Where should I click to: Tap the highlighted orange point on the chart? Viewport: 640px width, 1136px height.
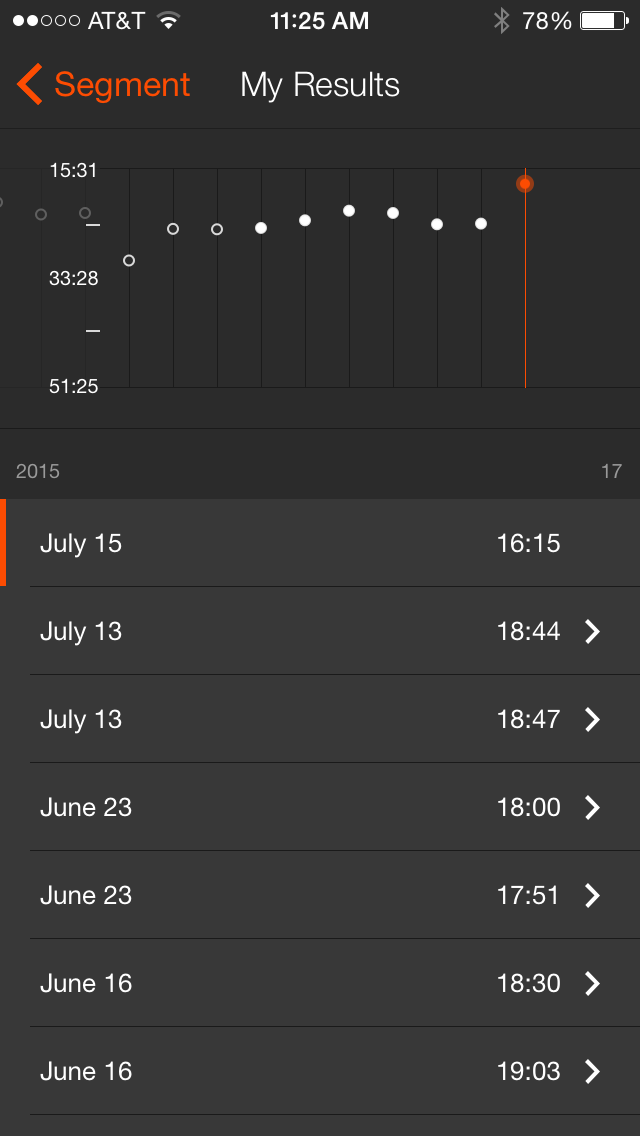coord(525,184)
